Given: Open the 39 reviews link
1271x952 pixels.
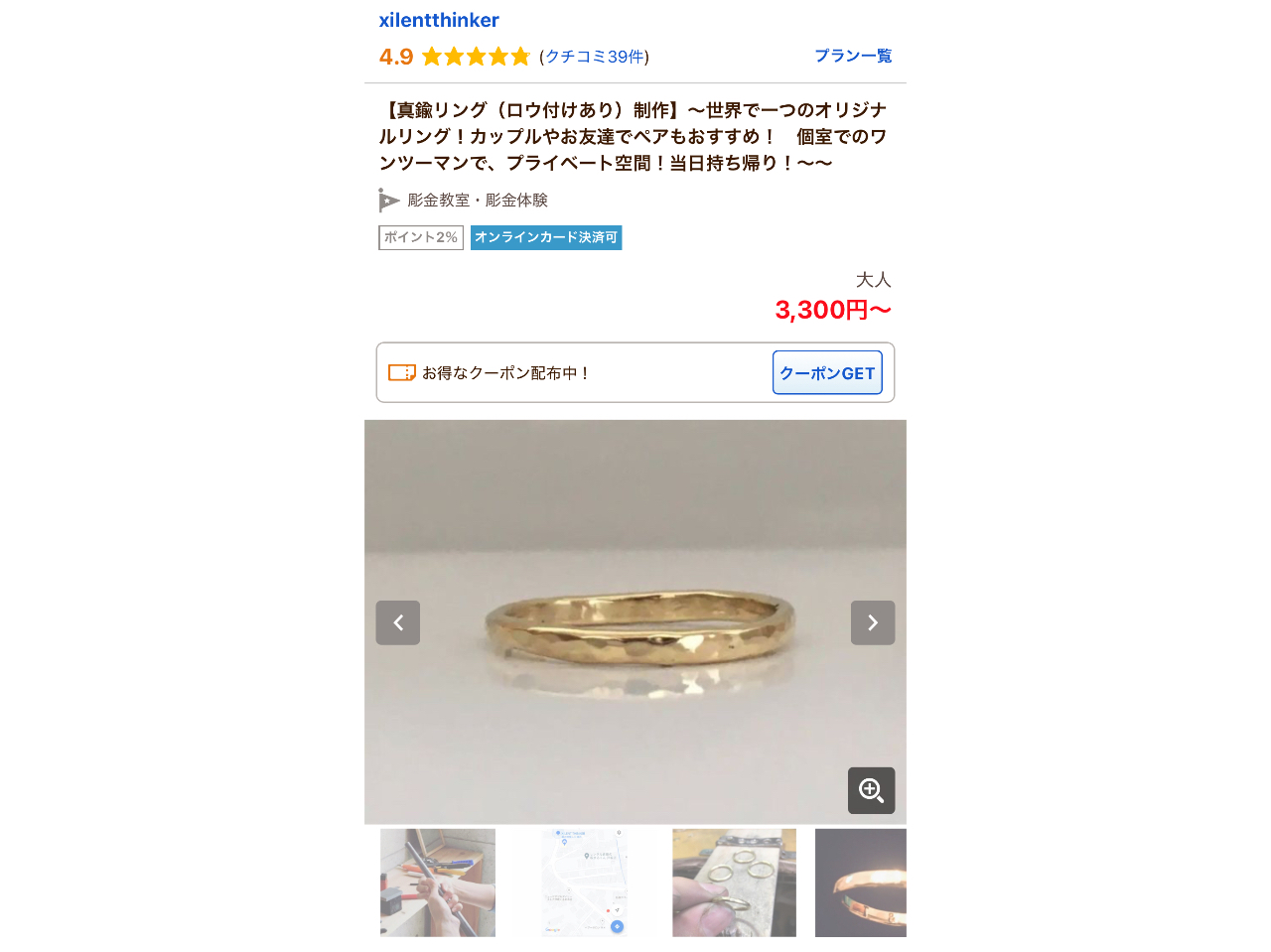Looking at the screenshot, I should point(595,57).
